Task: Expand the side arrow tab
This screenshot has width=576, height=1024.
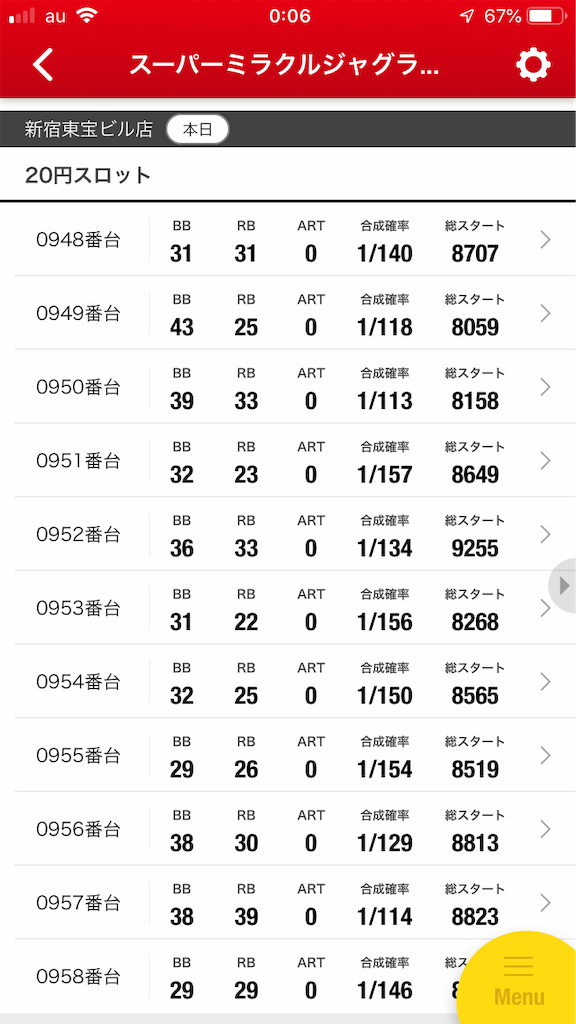Action: point(563,585)
